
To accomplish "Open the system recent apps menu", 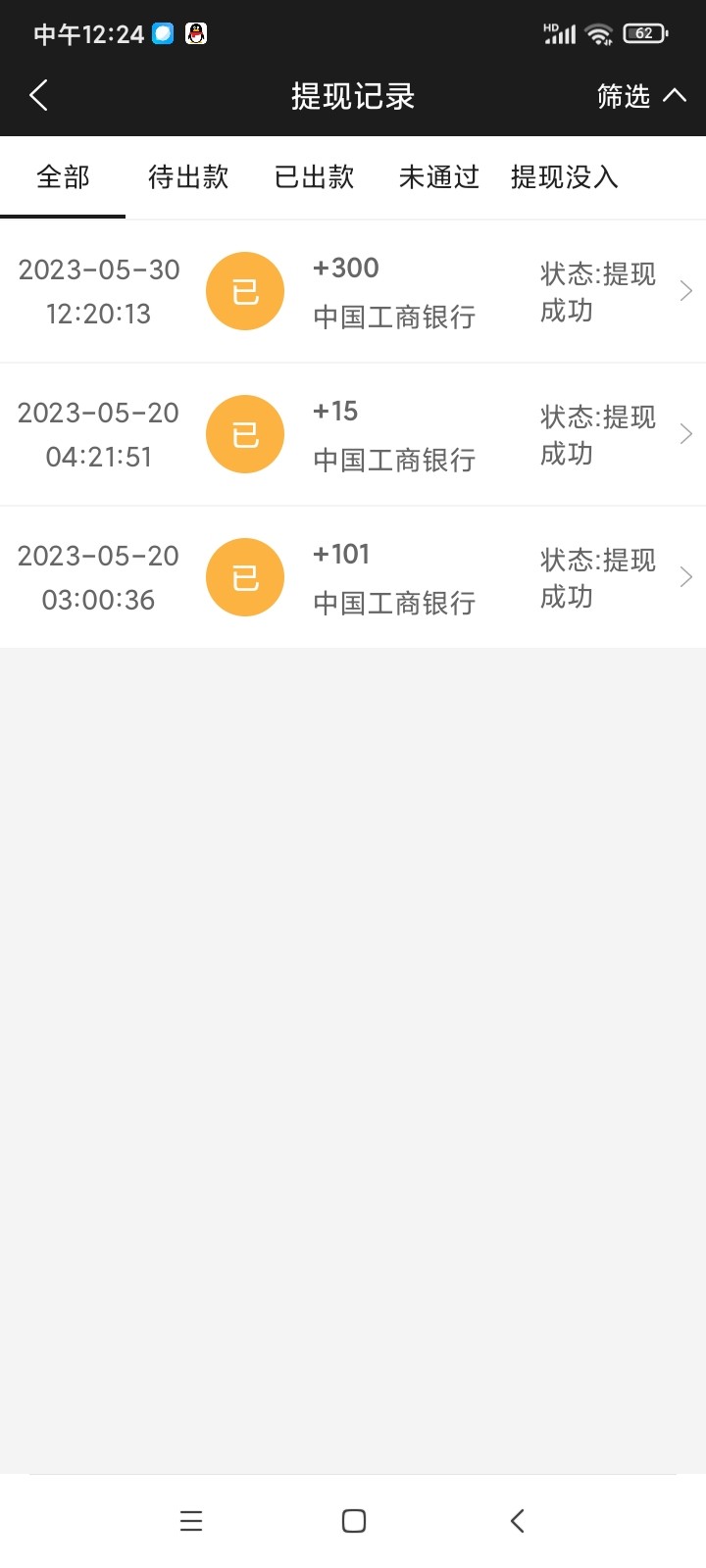I will tap(191, 1520).
